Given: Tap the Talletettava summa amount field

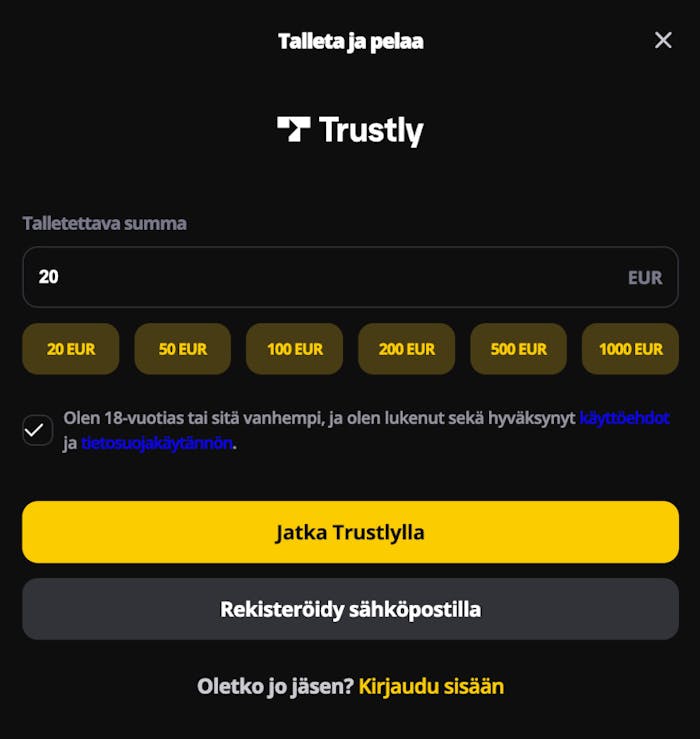Looking at the screenshot, I should (x=320, y=277).
